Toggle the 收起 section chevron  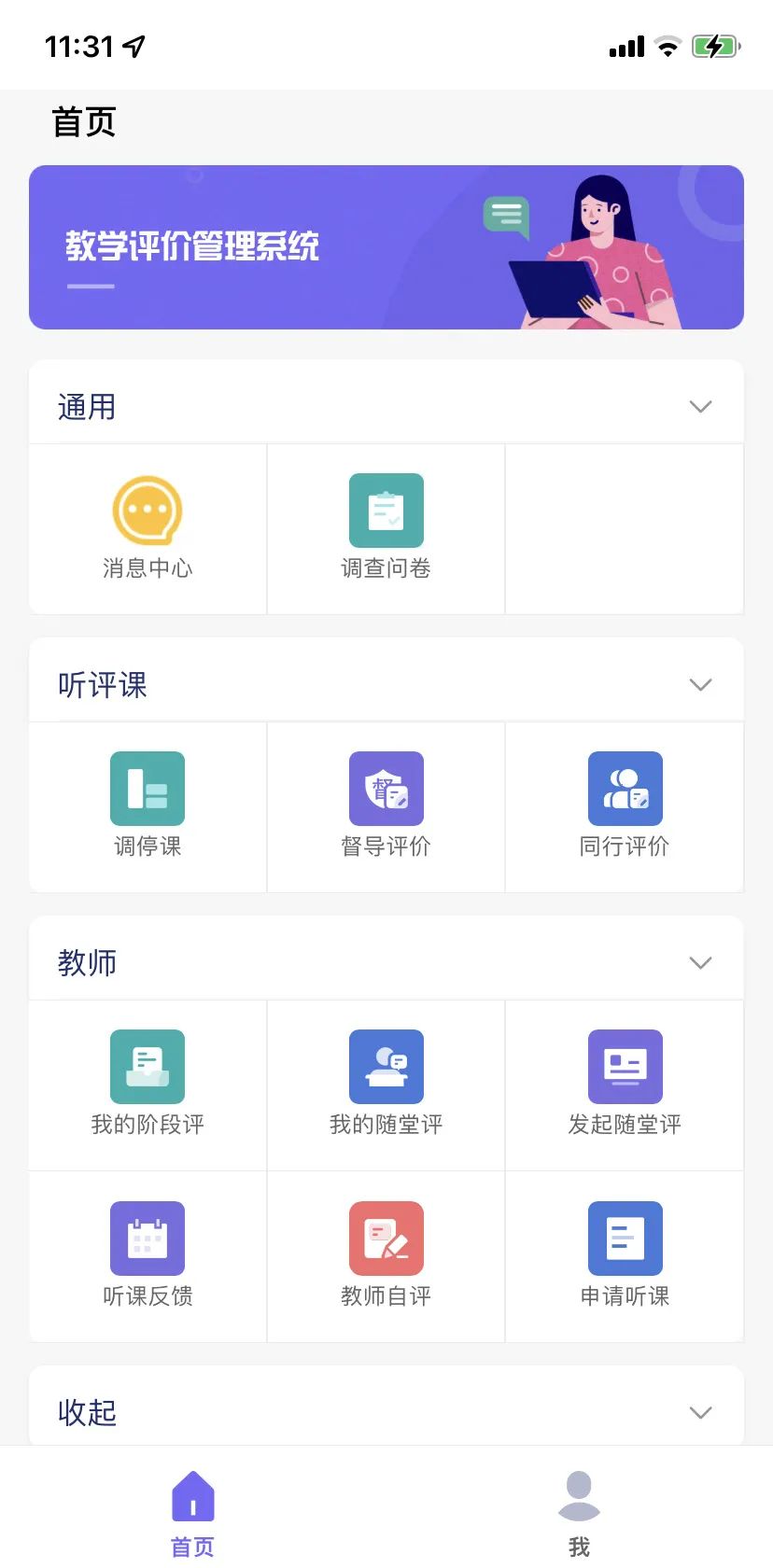pyautogui.click(x=700, y=1413)
